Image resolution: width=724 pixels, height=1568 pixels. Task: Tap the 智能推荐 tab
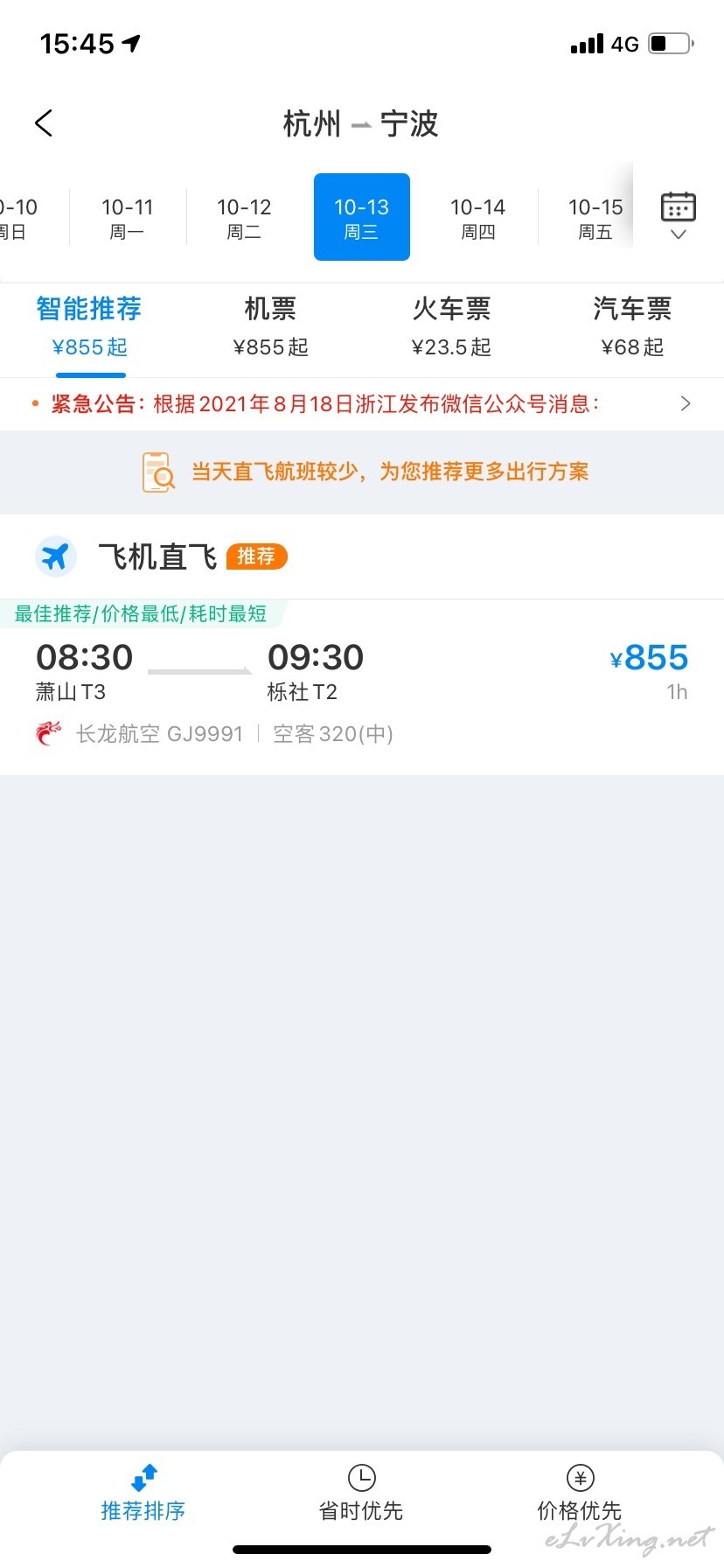point(89,327)
